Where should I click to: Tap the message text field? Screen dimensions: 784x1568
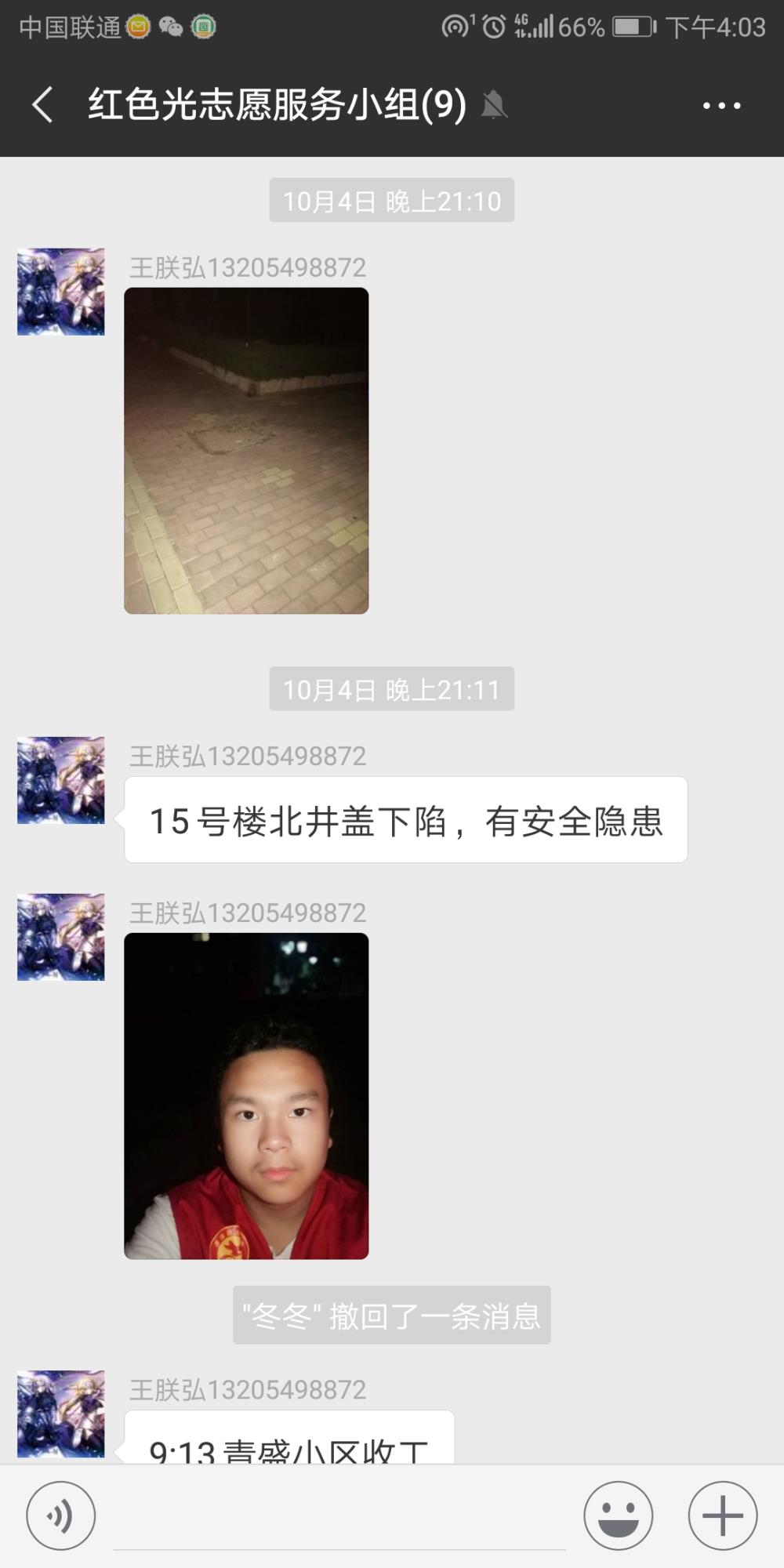(339, 1517)
